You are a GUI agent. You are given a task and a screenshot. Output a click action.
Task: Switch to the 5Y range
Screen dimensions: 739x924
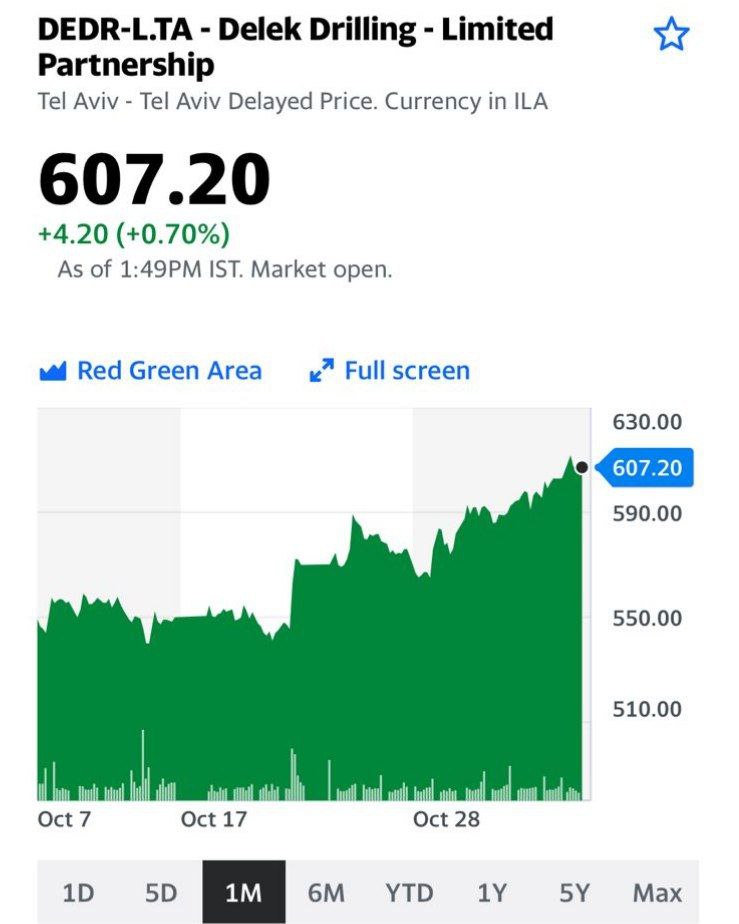575,892
